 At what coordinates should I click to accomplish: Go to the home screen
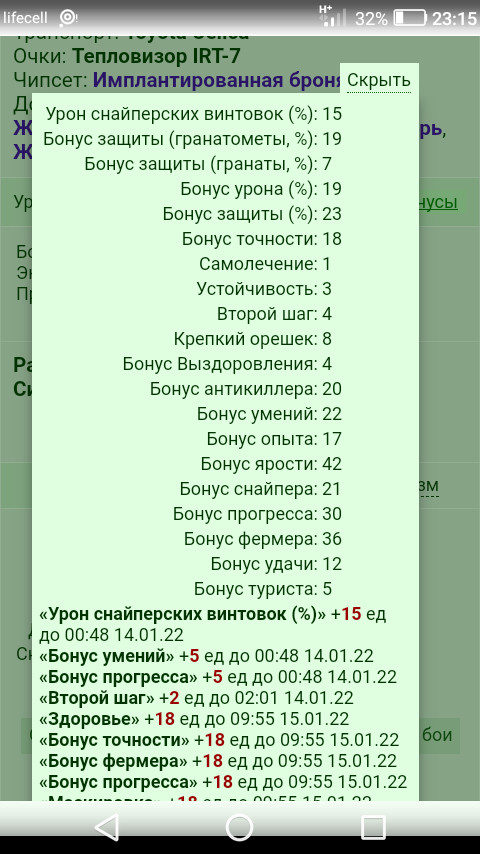pyautogui.click(x=240, y=827)
